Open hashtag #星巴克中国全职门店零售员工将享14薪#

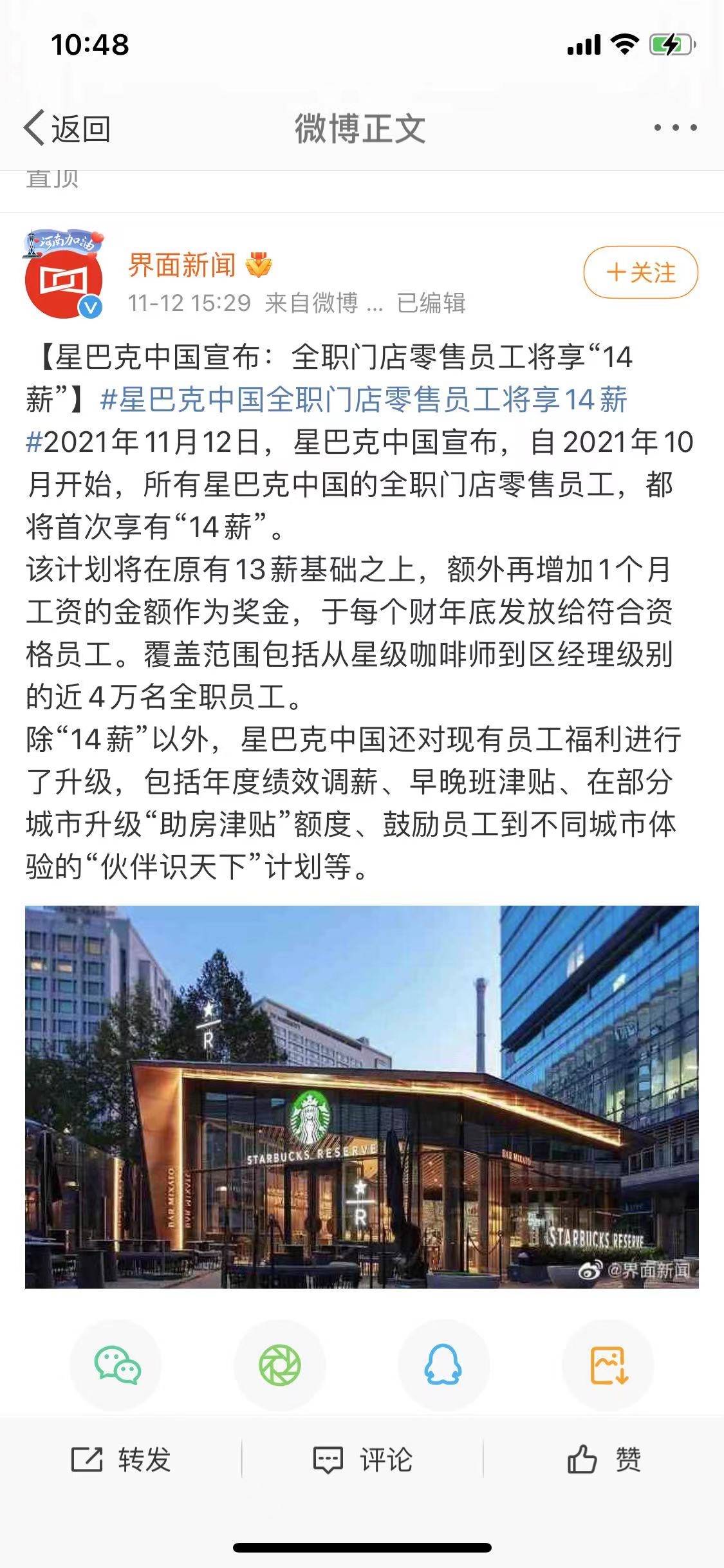pyautogui.click(x=364, y=400)
